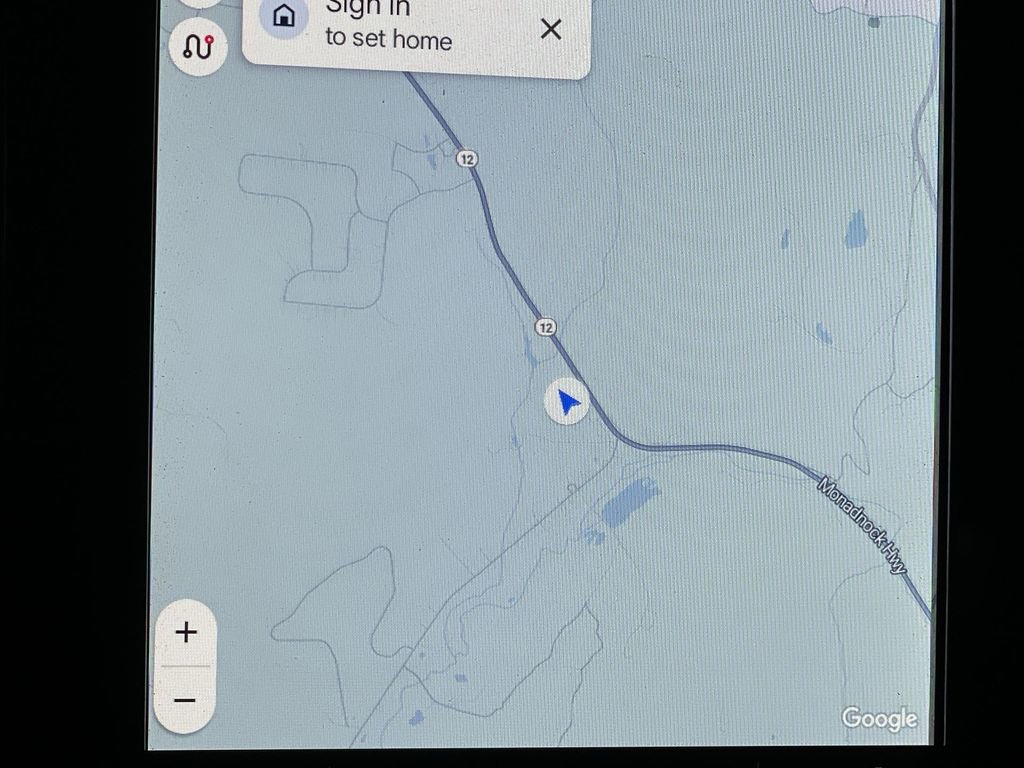Dismiss the Sign in banner
This screenshot has width=1024, height=768.
550,29
